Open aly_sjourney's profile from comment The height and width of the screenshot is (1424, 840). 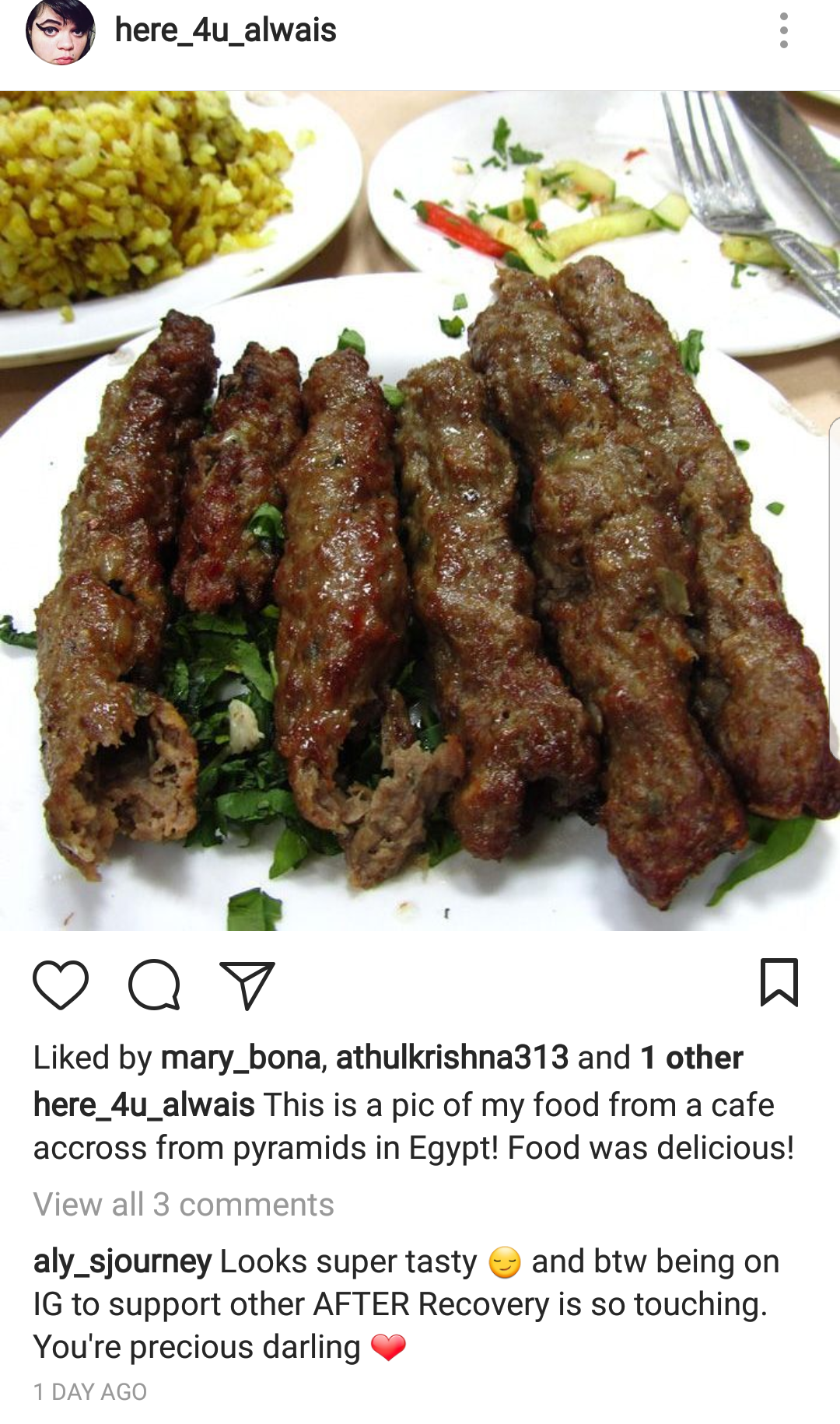coord(122,1261)
